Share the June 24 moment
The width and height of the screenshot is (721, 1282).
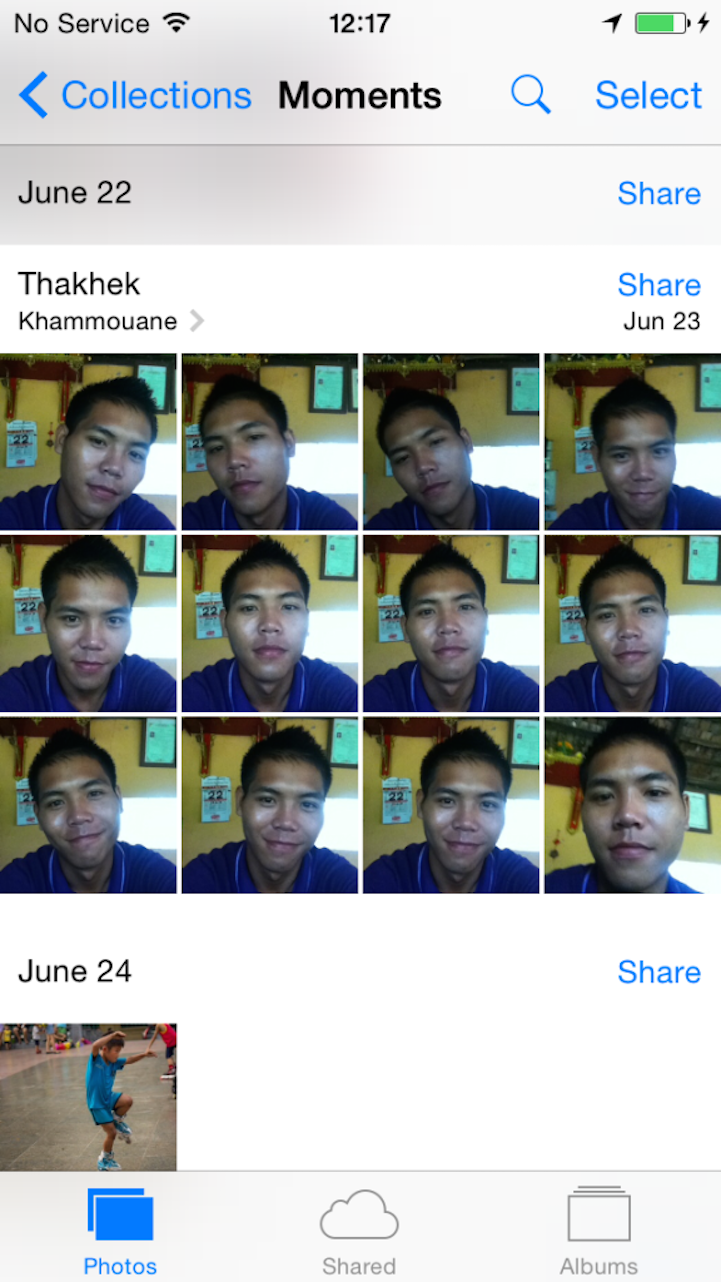click(x=658, y=972)
